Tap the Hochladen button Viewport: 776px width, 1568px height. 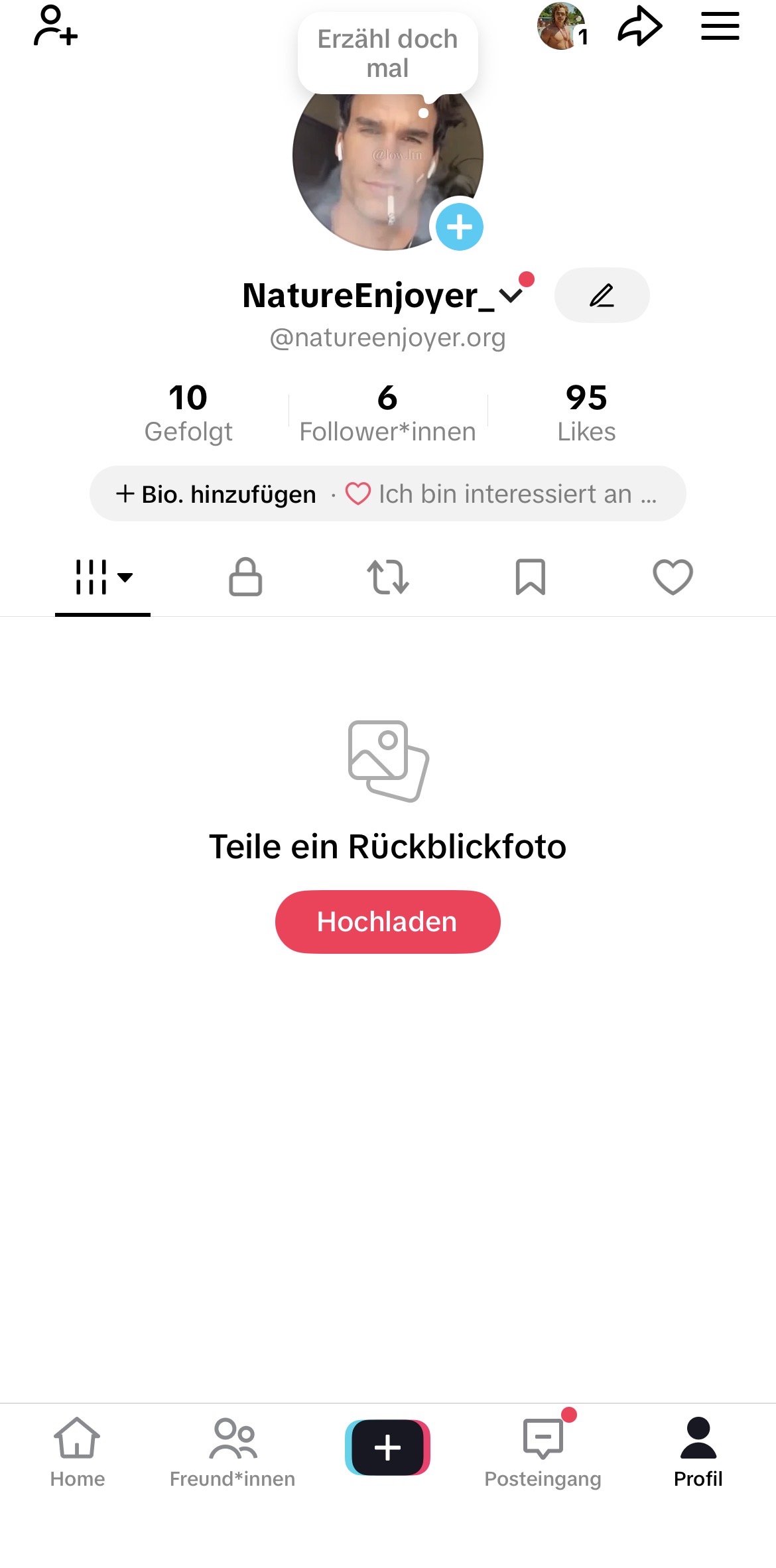[x=387, y=921]
